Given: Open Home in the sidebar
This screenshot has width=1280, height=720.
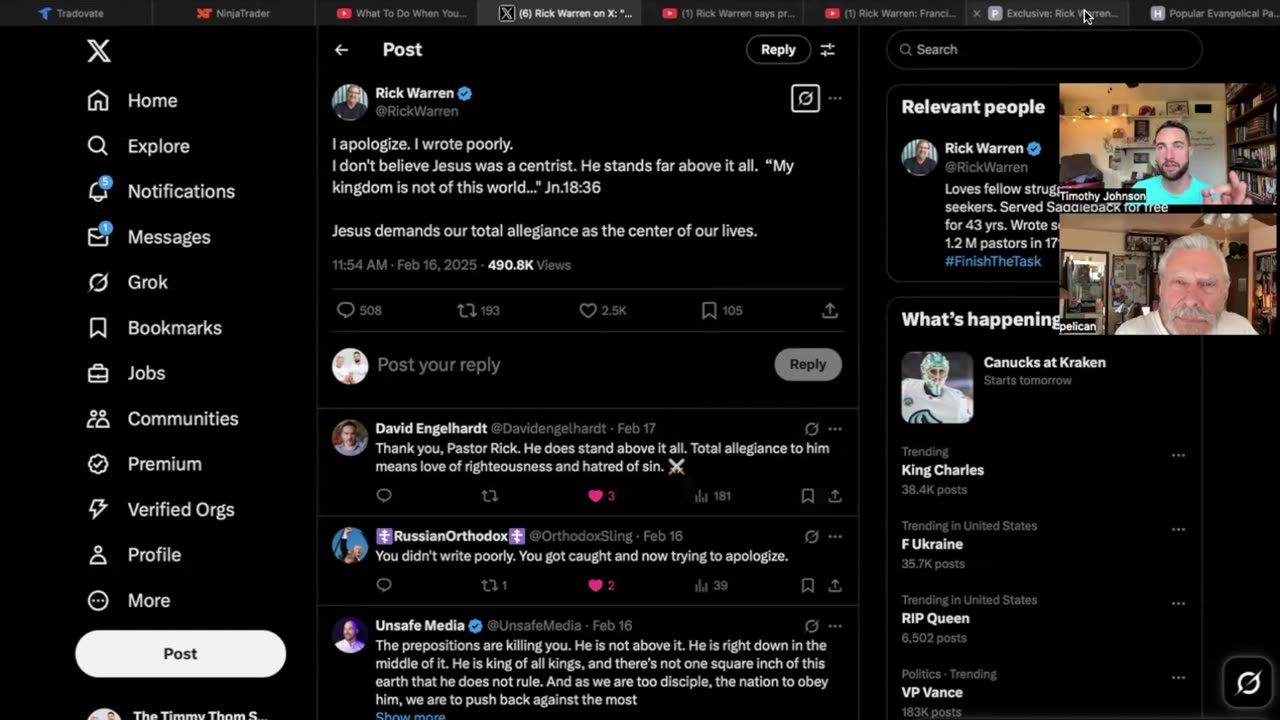Looking at the screenshot, I should [x=151, y=101].
